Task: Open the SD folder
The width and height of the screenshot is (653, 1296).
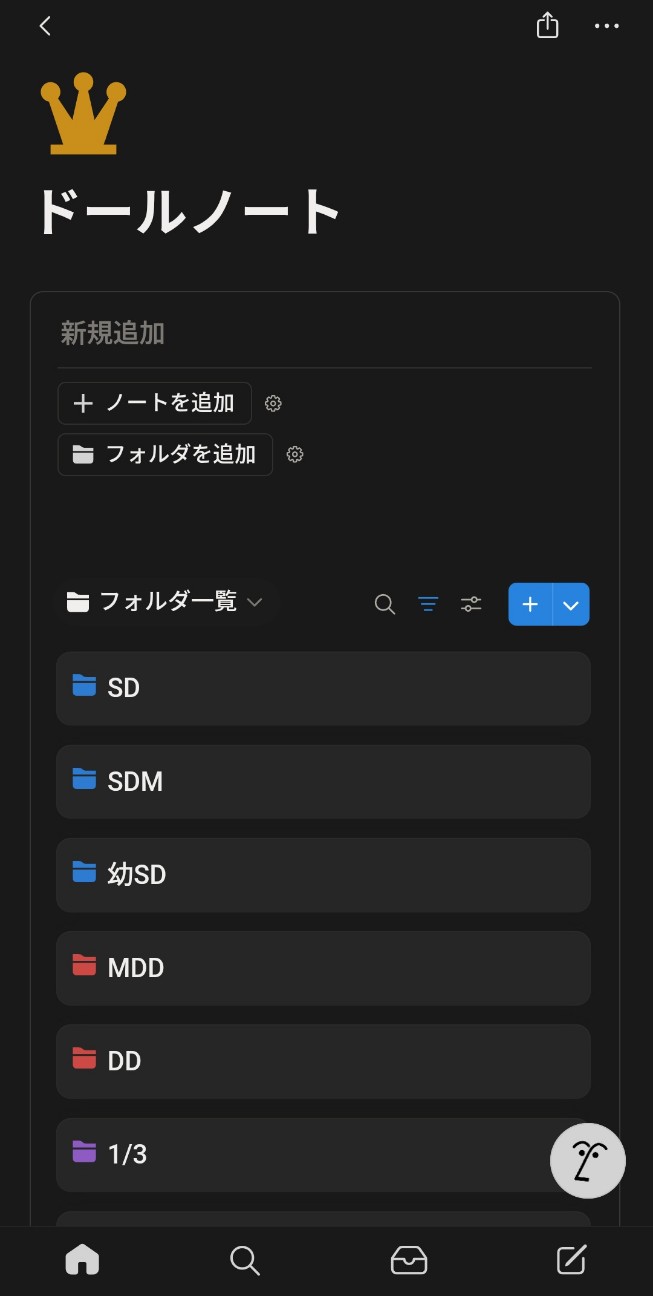Action: pos(323,688)
